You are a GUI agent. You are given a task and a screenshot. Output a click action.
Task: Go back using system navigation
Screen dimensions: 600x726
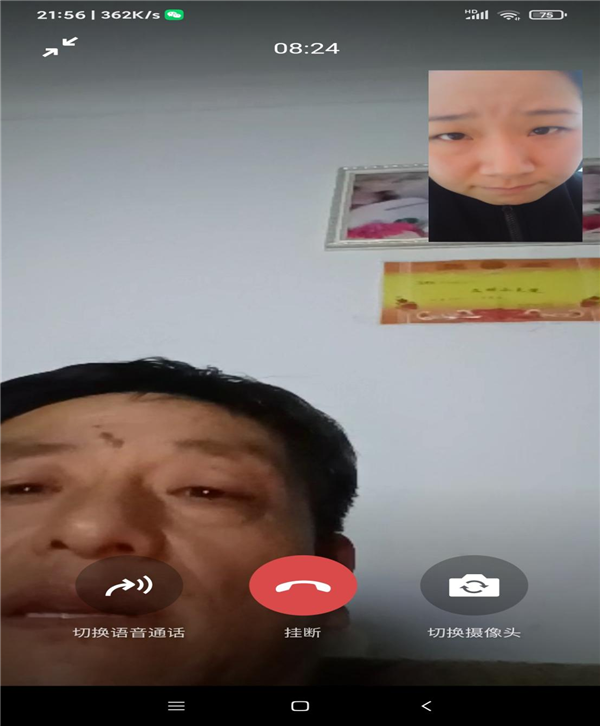[427, 705]
